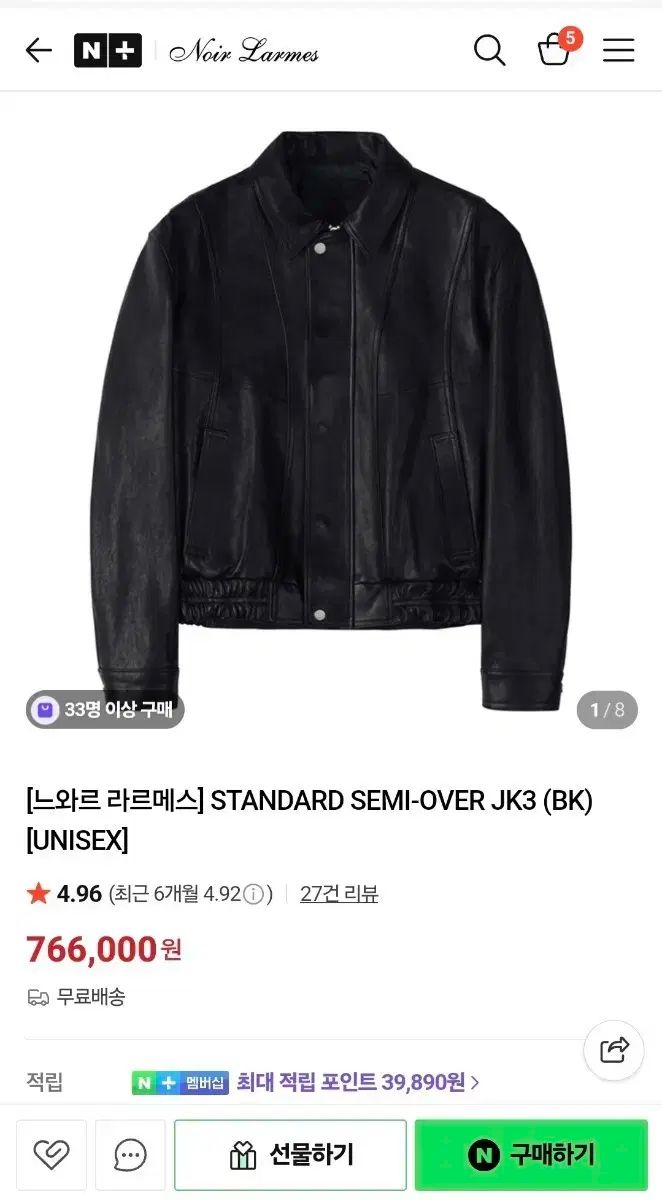Go back to the previous page
Screen dimensions: 662x1200
(x=38, y=50)
